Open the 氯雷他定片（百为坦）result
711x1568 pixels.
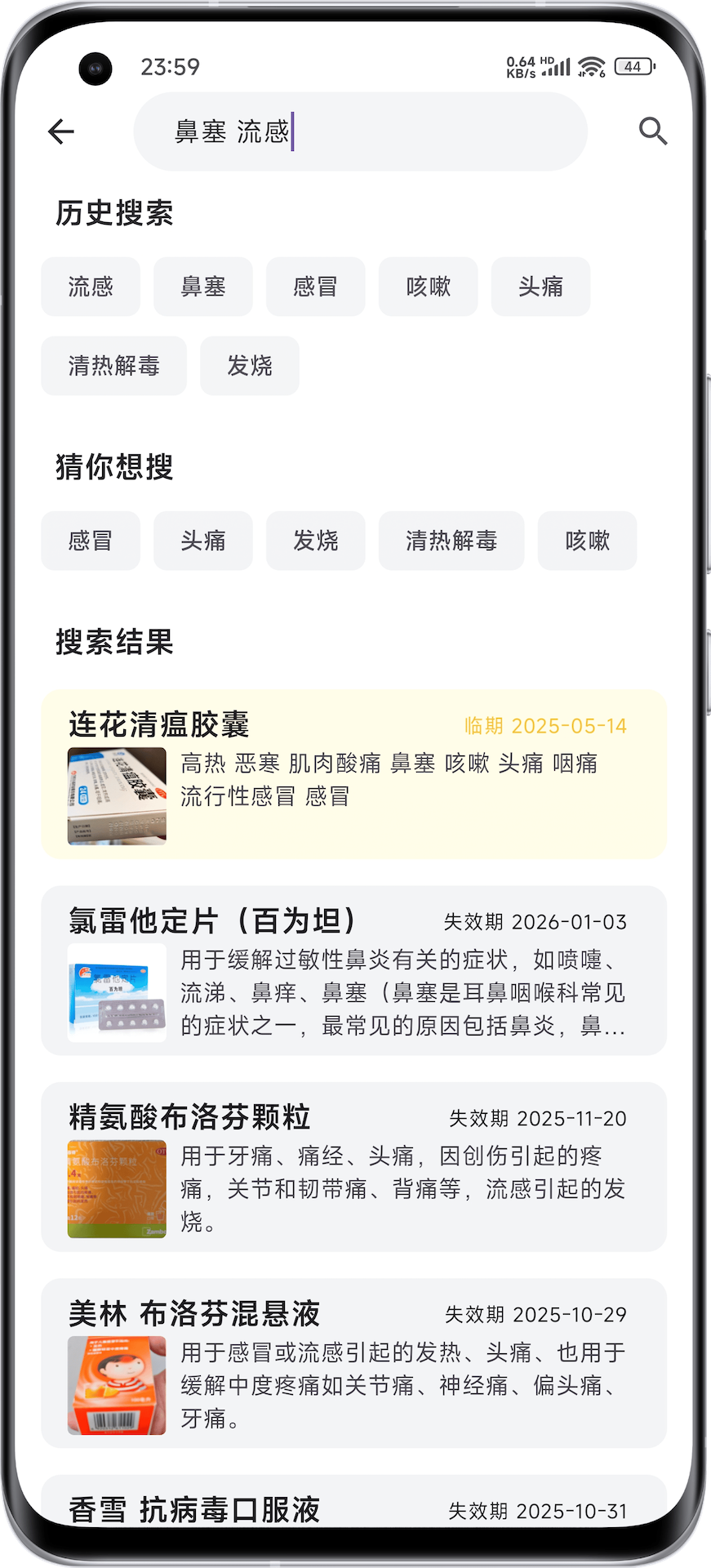355,968
